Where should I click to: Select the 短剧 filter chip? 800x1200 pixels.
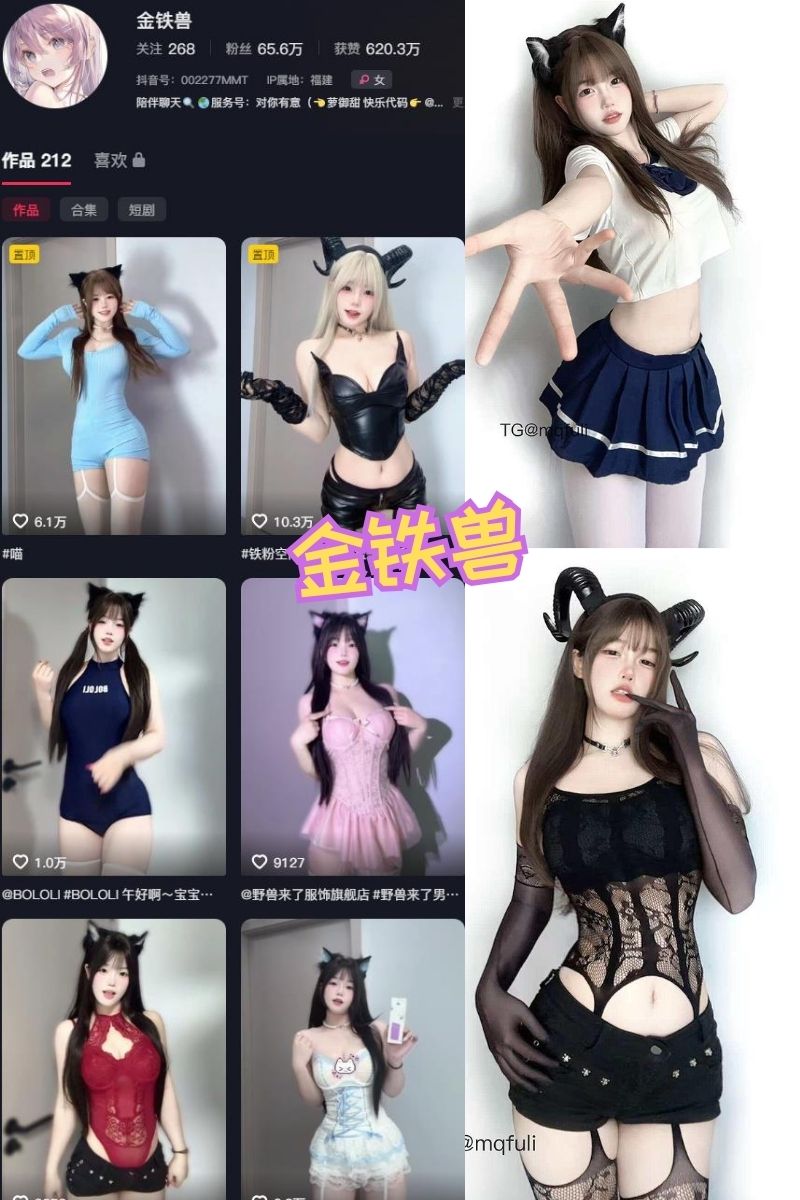(x=143, y=210)
